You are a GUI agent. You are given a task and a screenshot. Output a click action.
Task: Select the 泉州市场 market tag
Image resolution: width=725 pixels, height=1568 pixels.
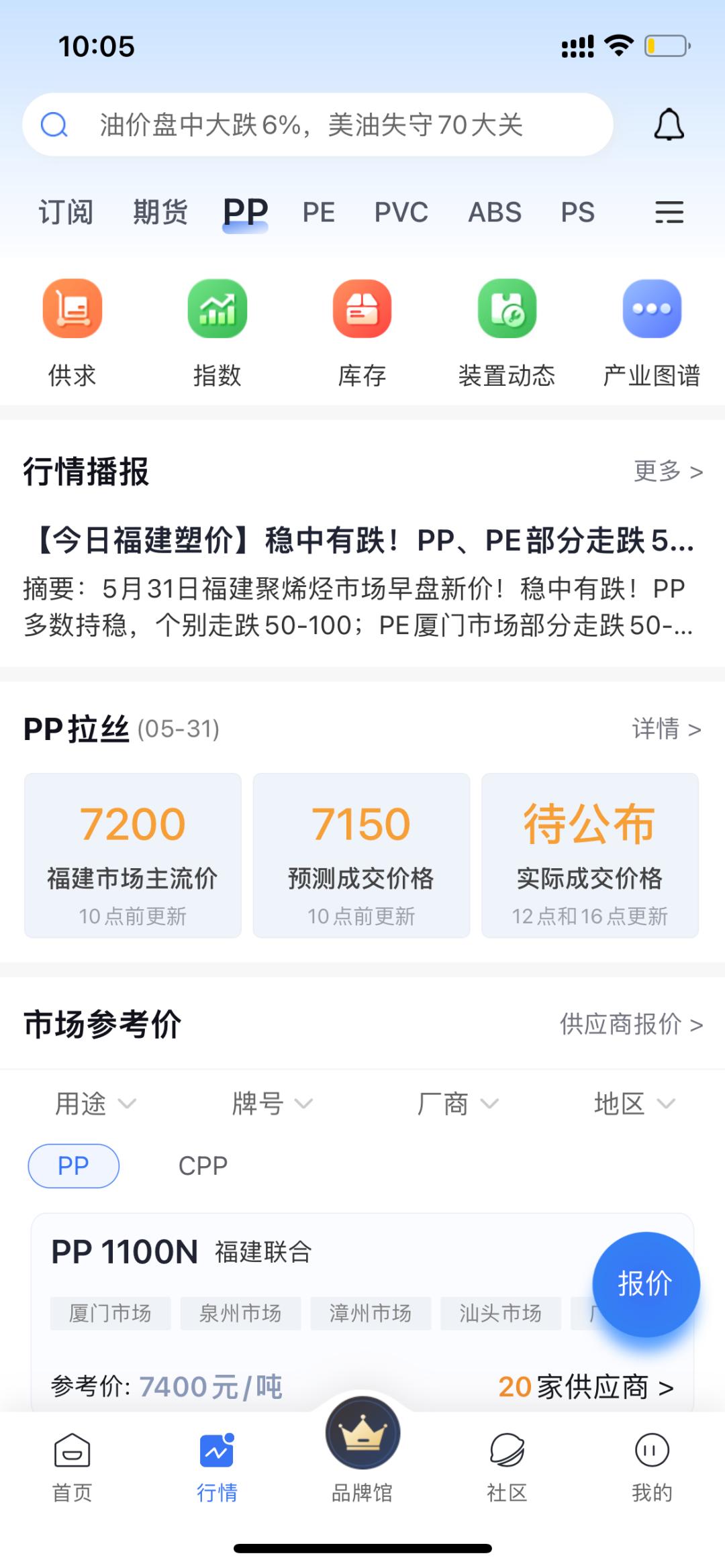point(241,1313)
